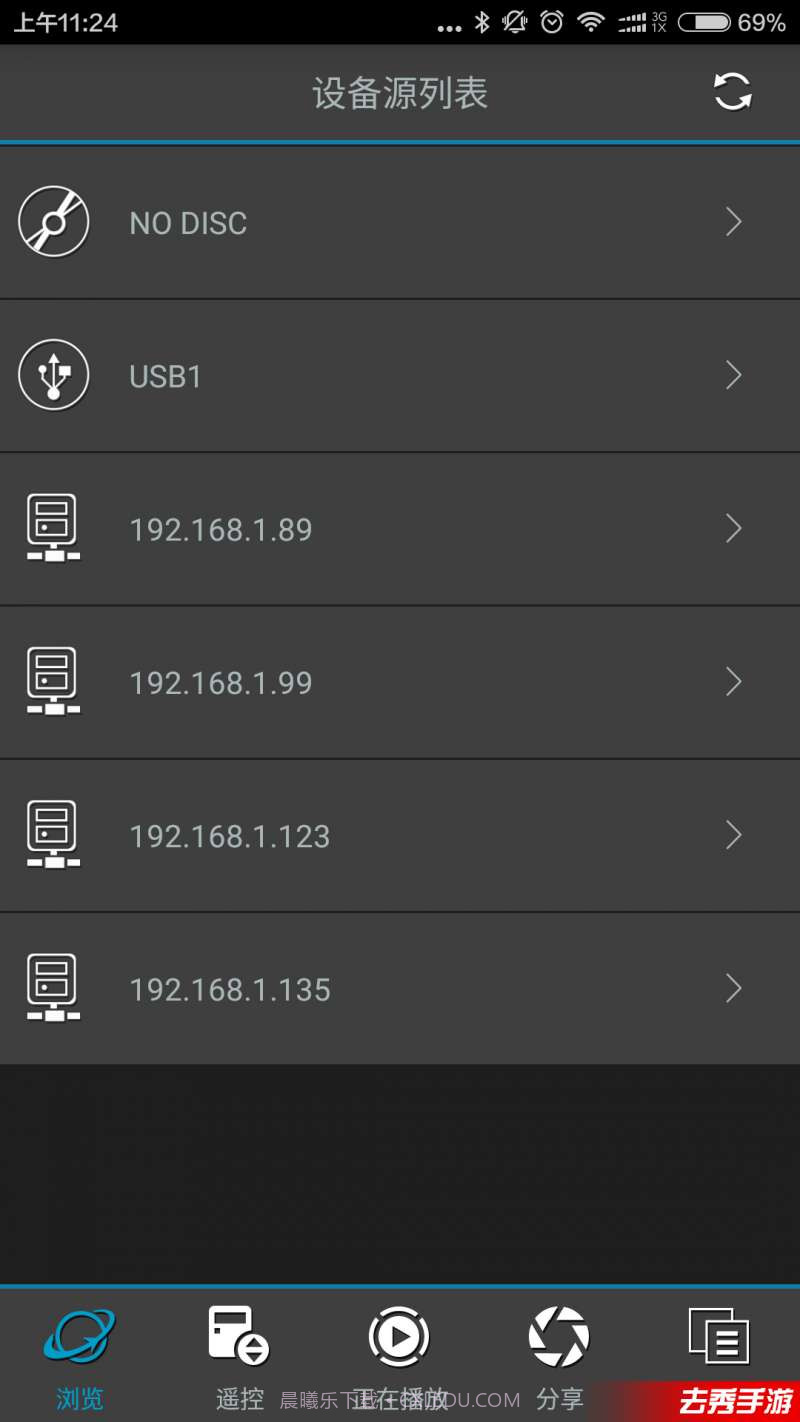The width and height of the screenshot is (800, 1422).
Task: Open USB1 using its right arrow chevron
Action: [x=734, y=375]
